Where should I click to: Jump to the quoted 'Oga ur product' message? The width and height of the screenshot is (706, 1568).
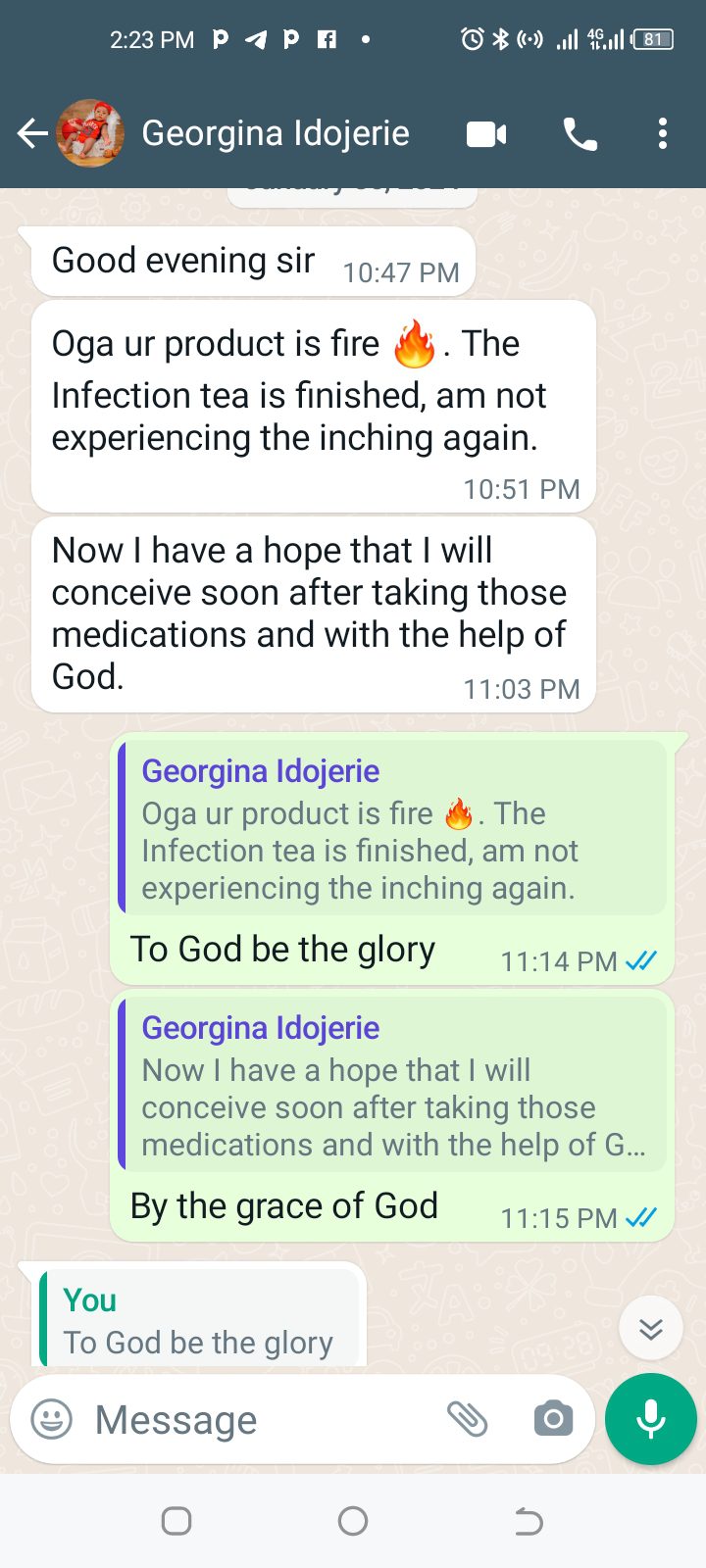point(392,829)
